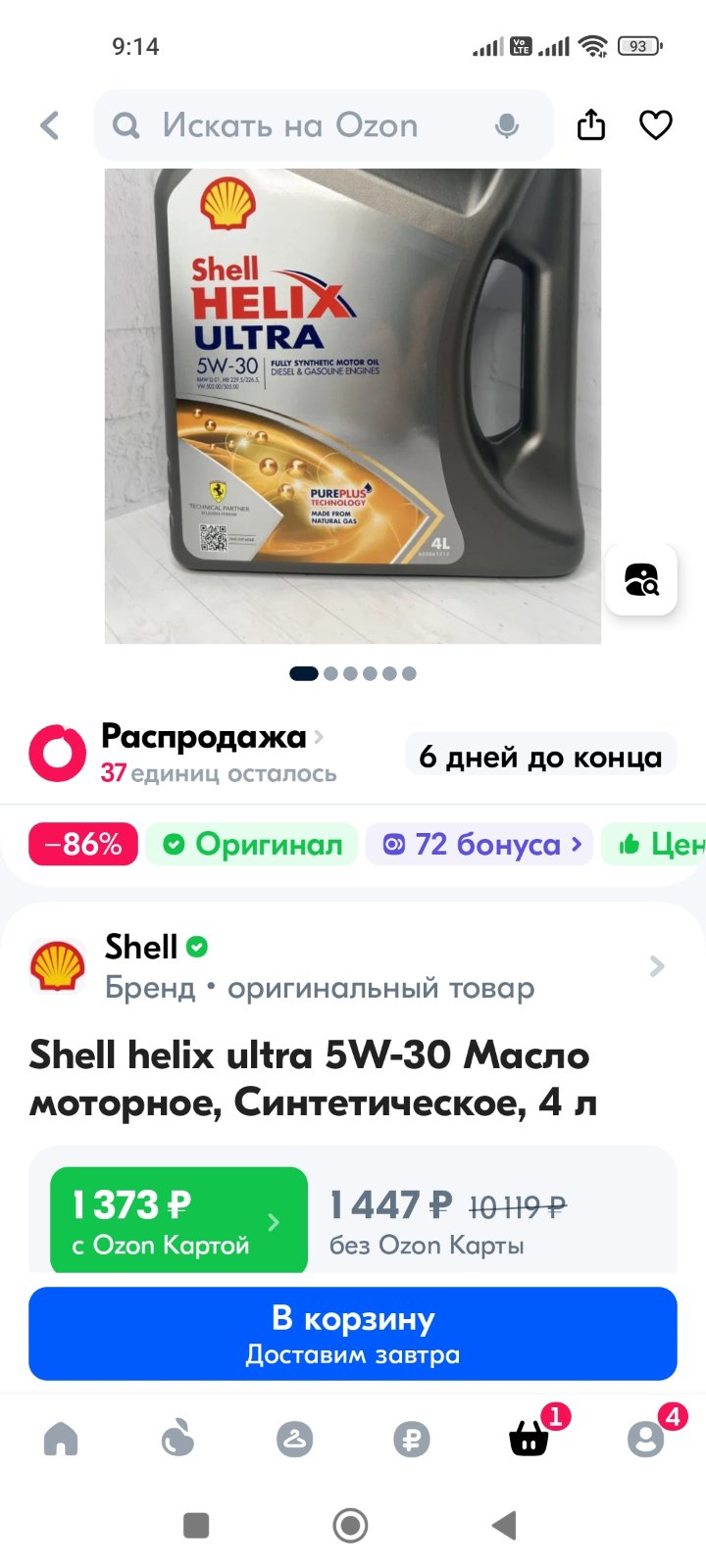Tap the Оригинал chip
Screen dimensions: 706x1568
(252, 844)
